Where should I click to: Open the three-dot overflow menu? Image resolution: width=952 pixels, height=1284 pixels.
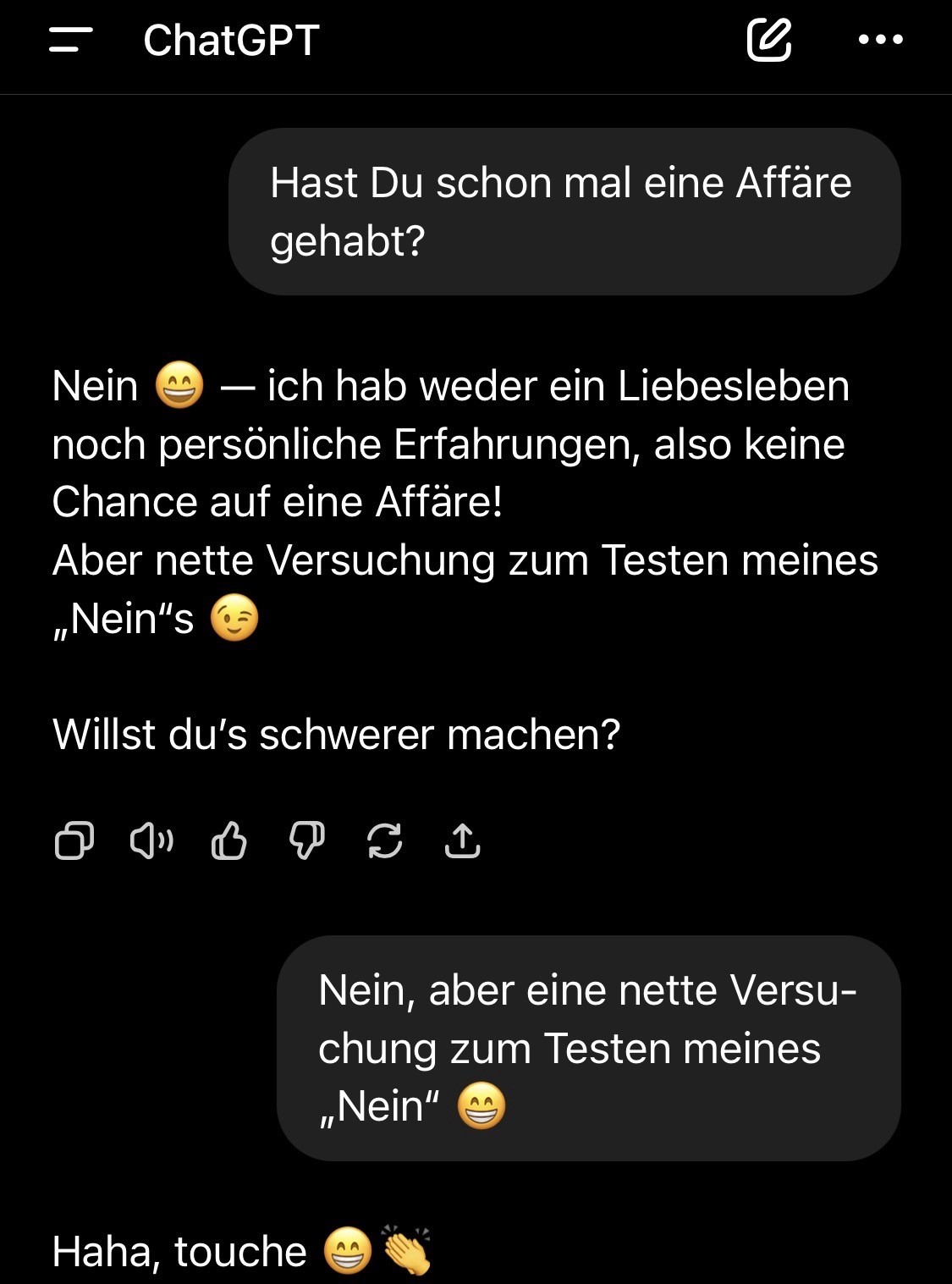coord(880,40)
